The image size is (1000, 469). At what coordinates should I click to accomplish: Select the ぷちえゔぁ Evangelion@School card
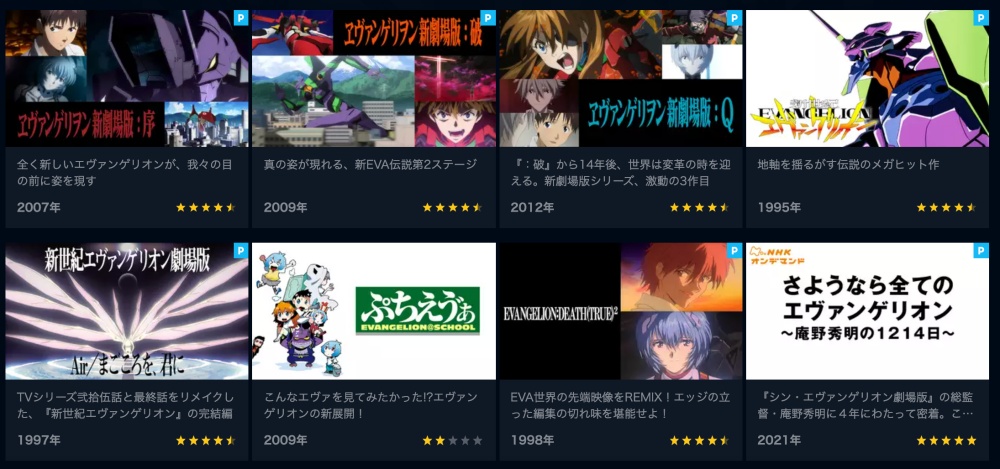click(373, 312)
